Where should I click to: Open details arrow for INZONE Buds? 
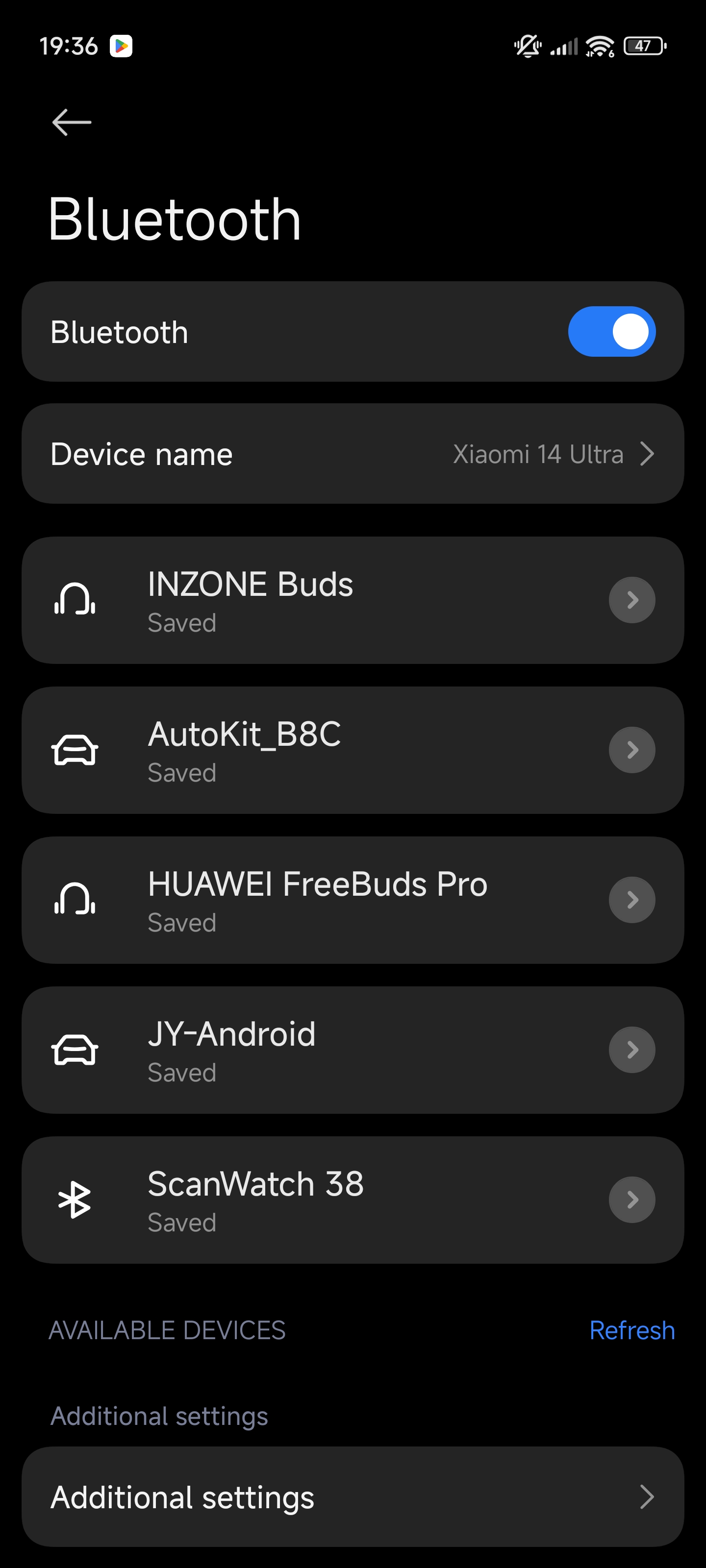coord(631,600)
